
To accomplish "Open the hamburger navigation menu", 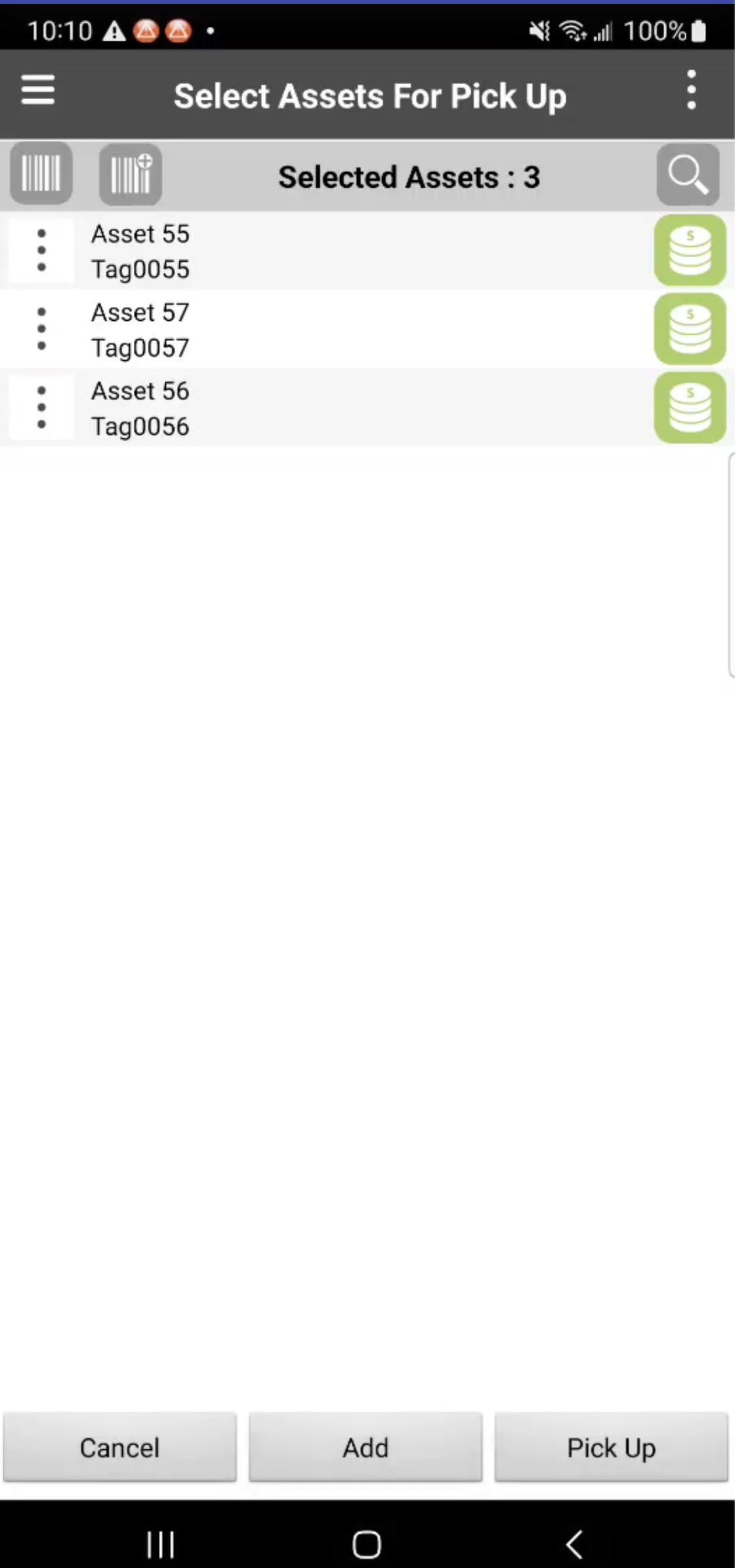I will (38, 90).
